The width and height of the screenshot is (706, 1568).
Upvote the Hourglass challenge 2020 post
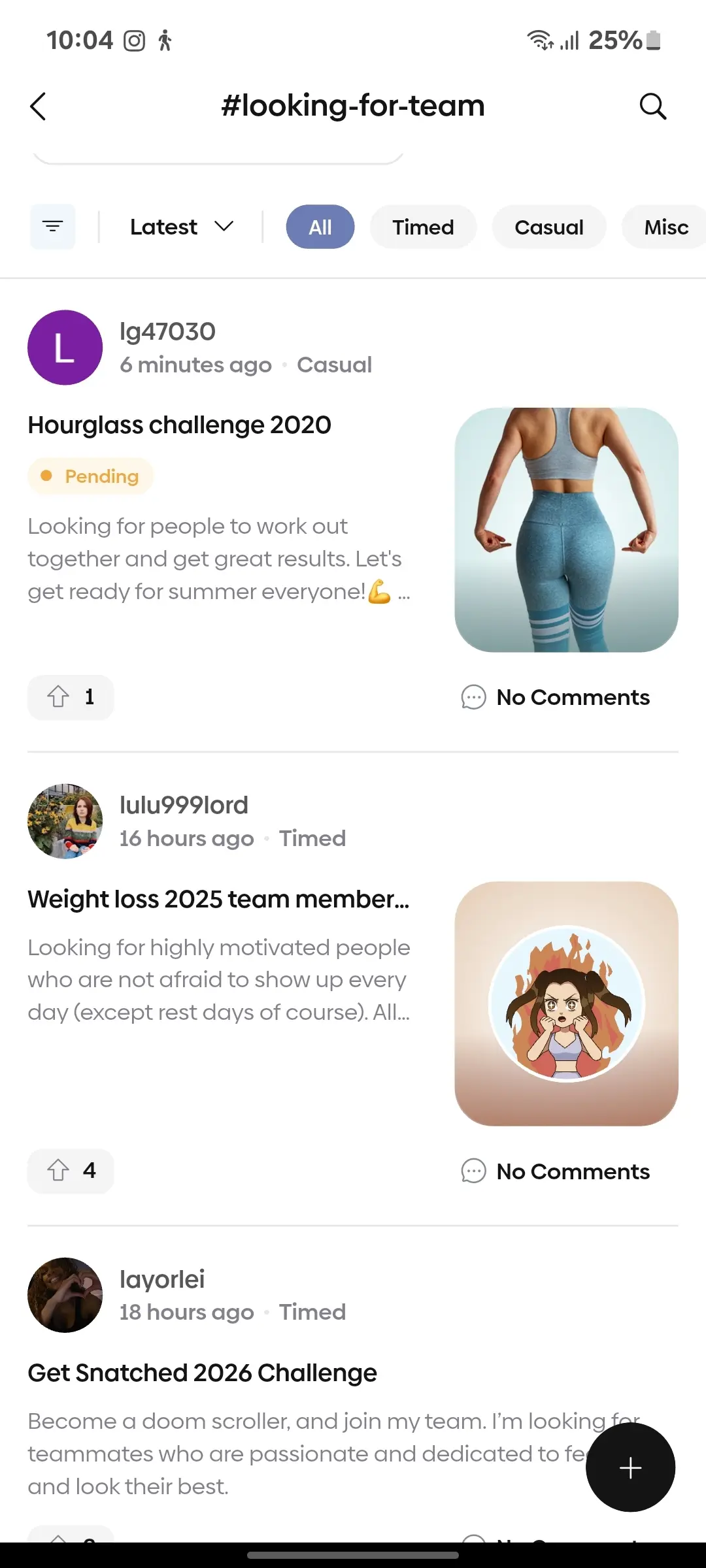(x=71, y=697)
